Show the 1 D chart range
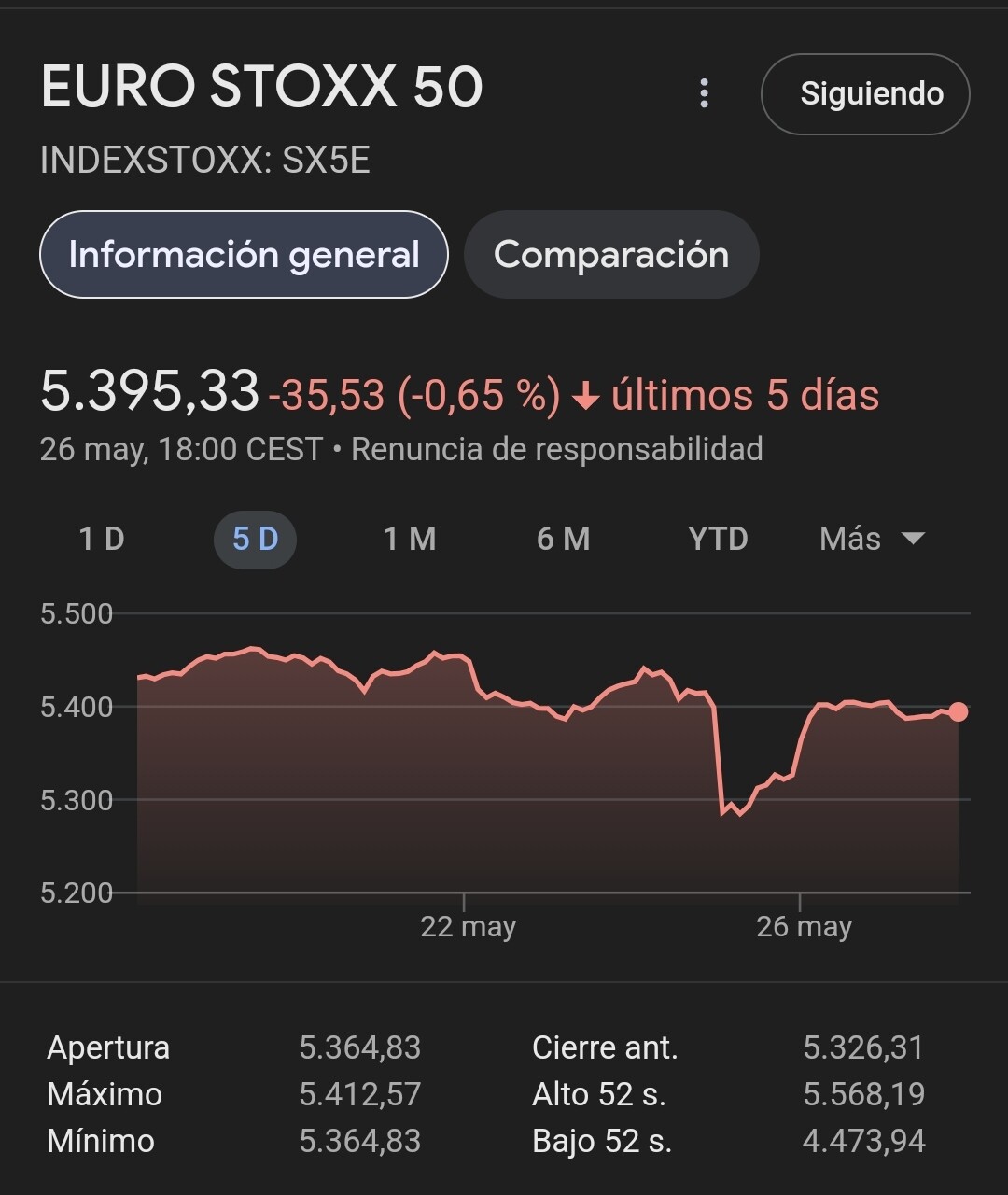 coord(102,539)
